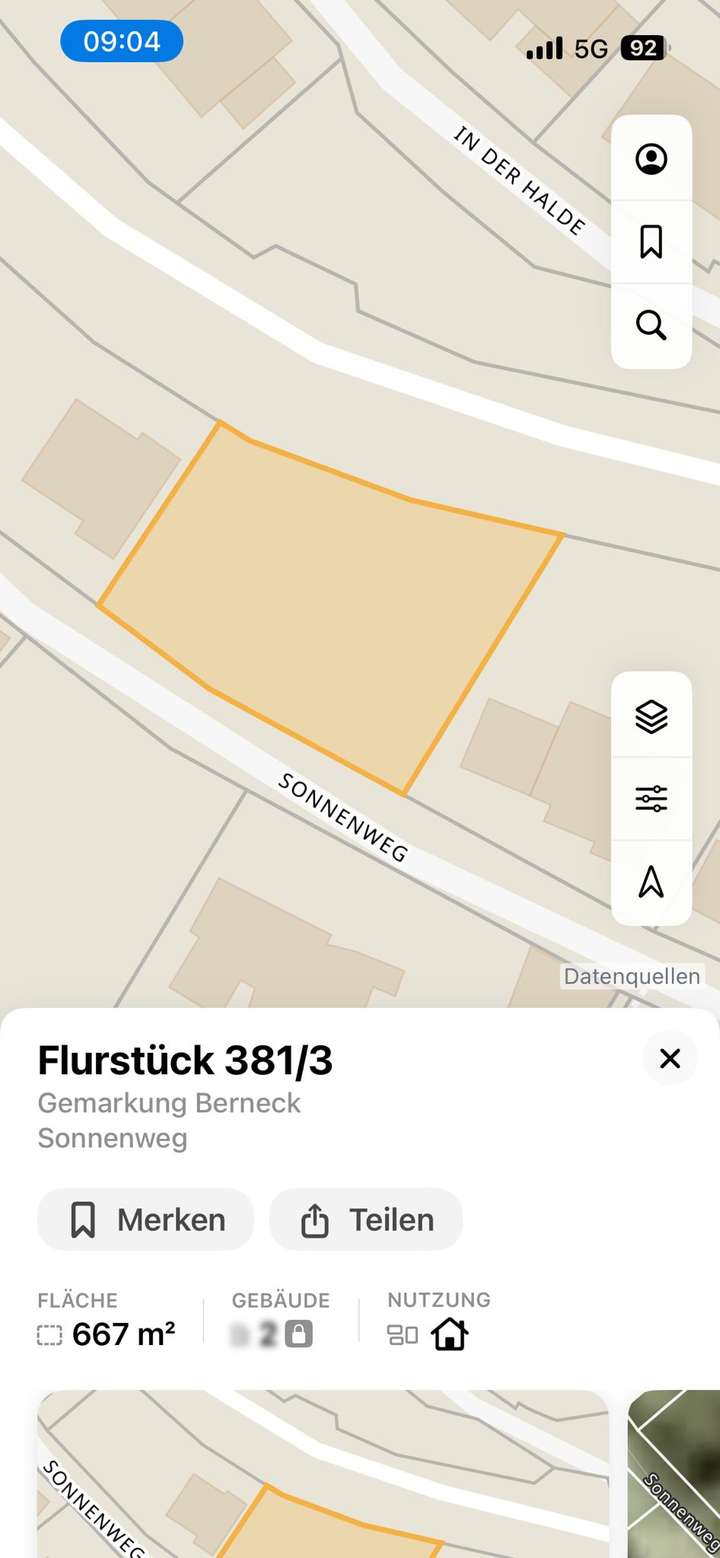Tap Merken to save this parcel
The height and width of the screenshot is (1558, 720).
tap(146, 1220)
